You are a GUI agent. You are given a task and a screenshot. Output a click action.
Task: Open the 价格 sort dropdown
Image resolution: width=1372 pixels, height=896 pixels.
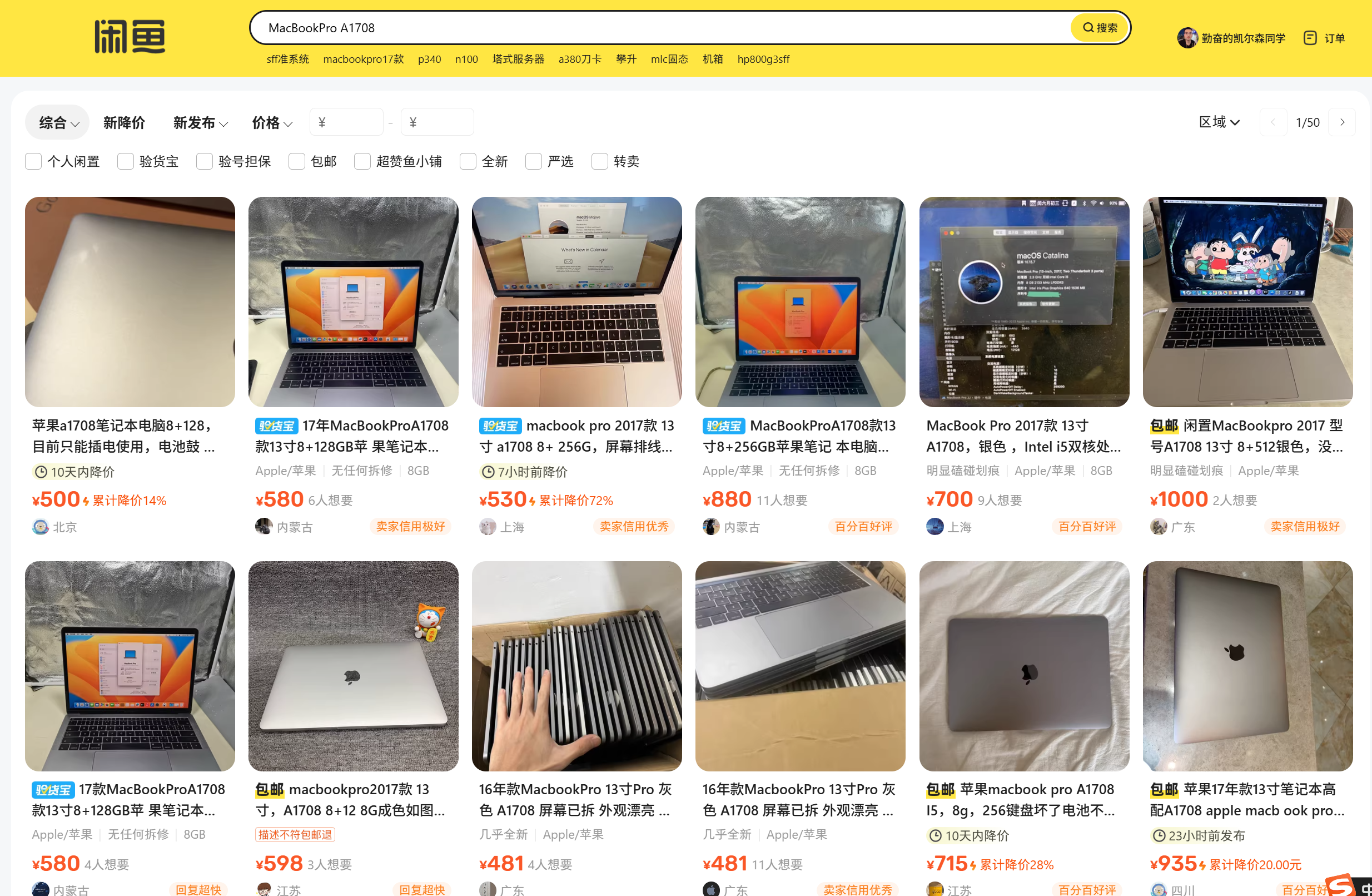pyautogui.click(x=271, y=122)
